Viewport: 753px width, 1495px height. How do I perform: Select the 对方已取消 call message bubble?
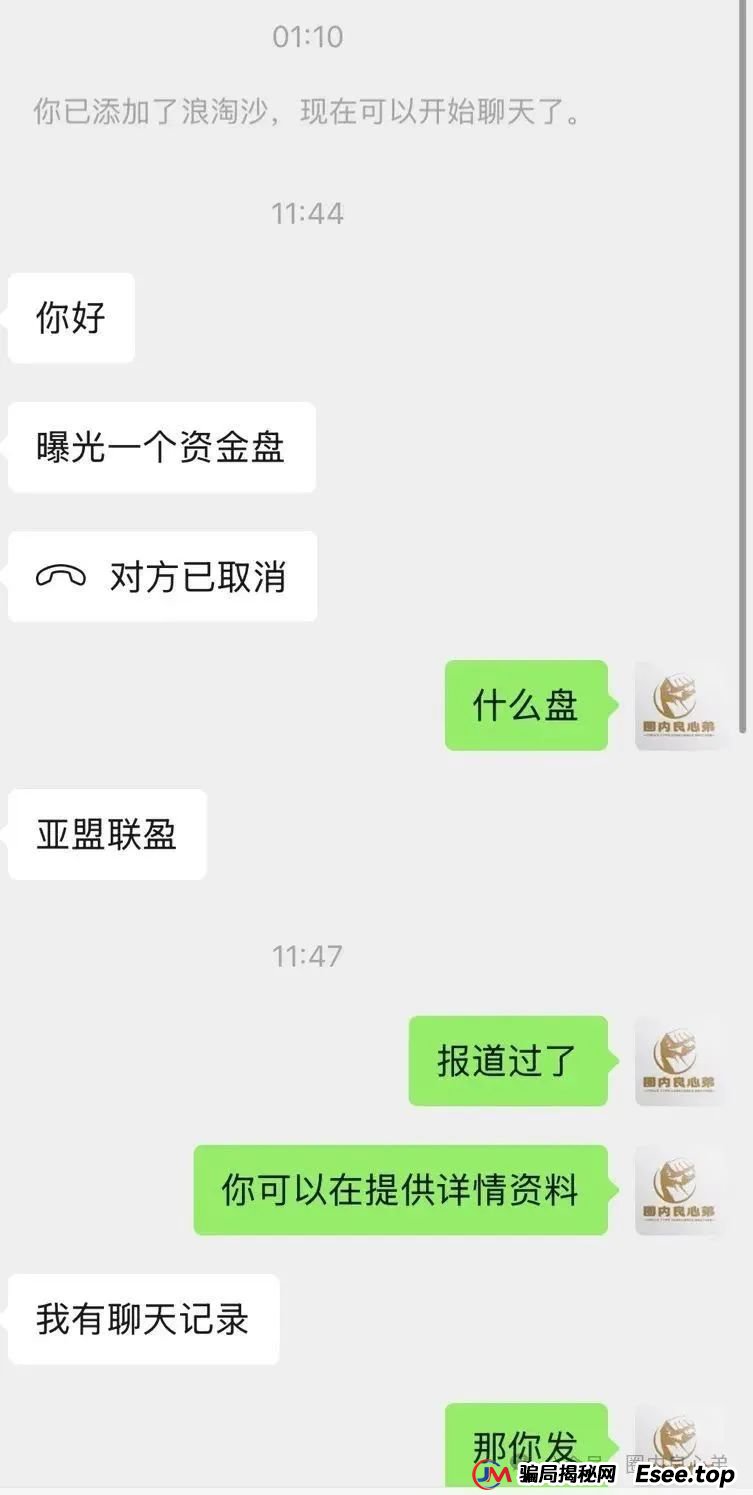click(x=163, y=576)
